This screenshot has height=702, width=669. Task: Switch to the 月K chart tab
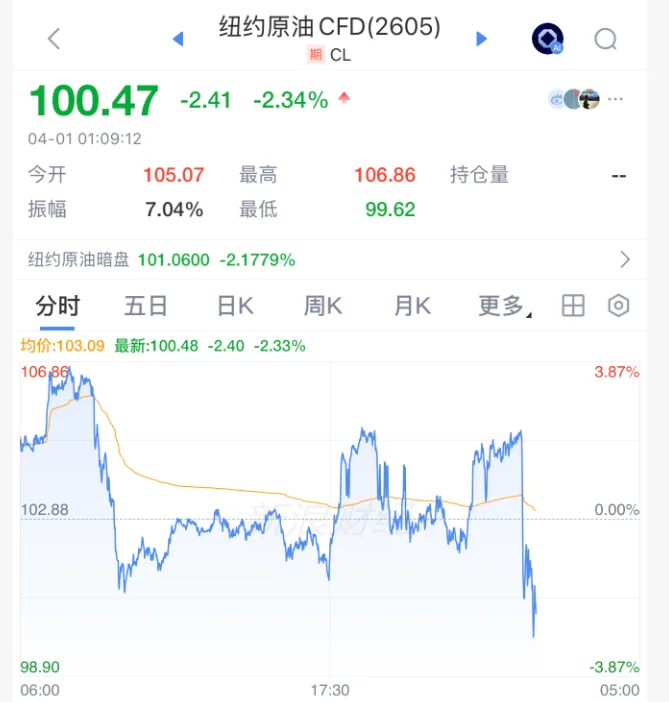point(411,306)
